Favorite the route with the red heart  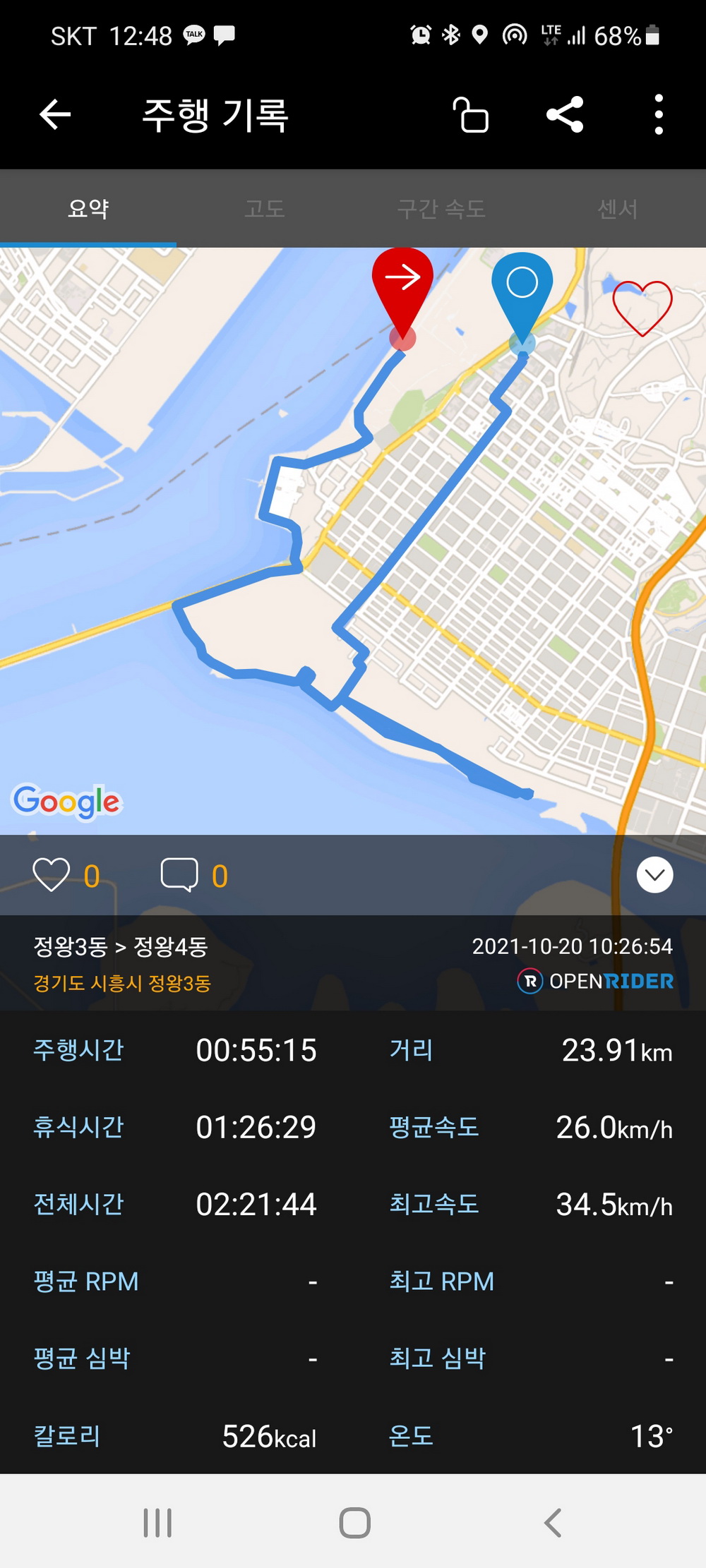click(x=642, y=308)
